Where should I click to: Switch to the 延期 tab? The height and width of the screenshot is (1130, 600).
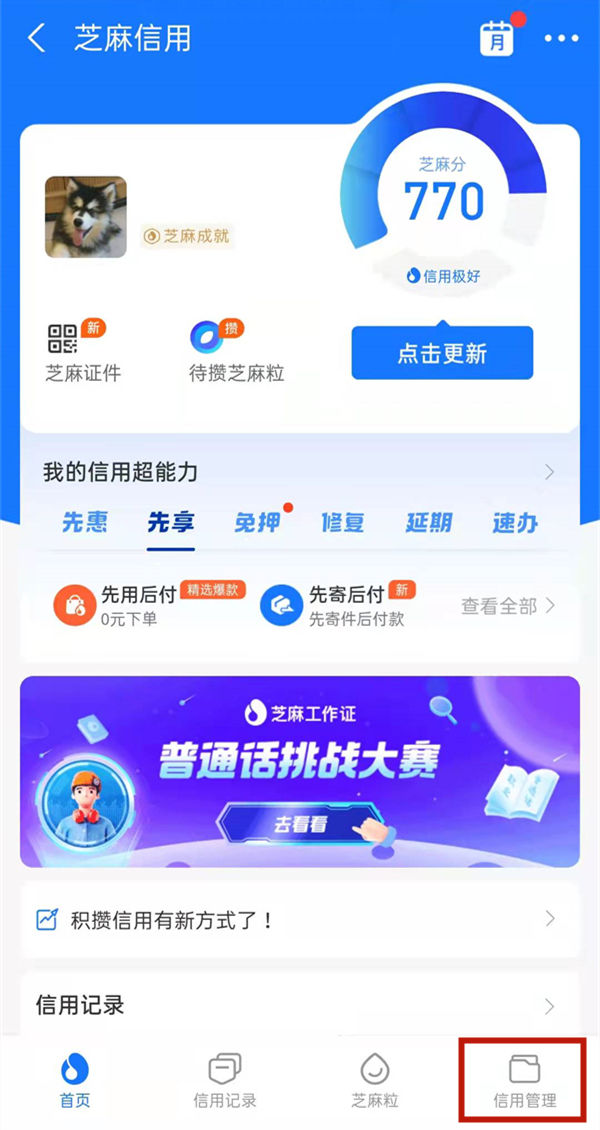[x=429, y=522]
